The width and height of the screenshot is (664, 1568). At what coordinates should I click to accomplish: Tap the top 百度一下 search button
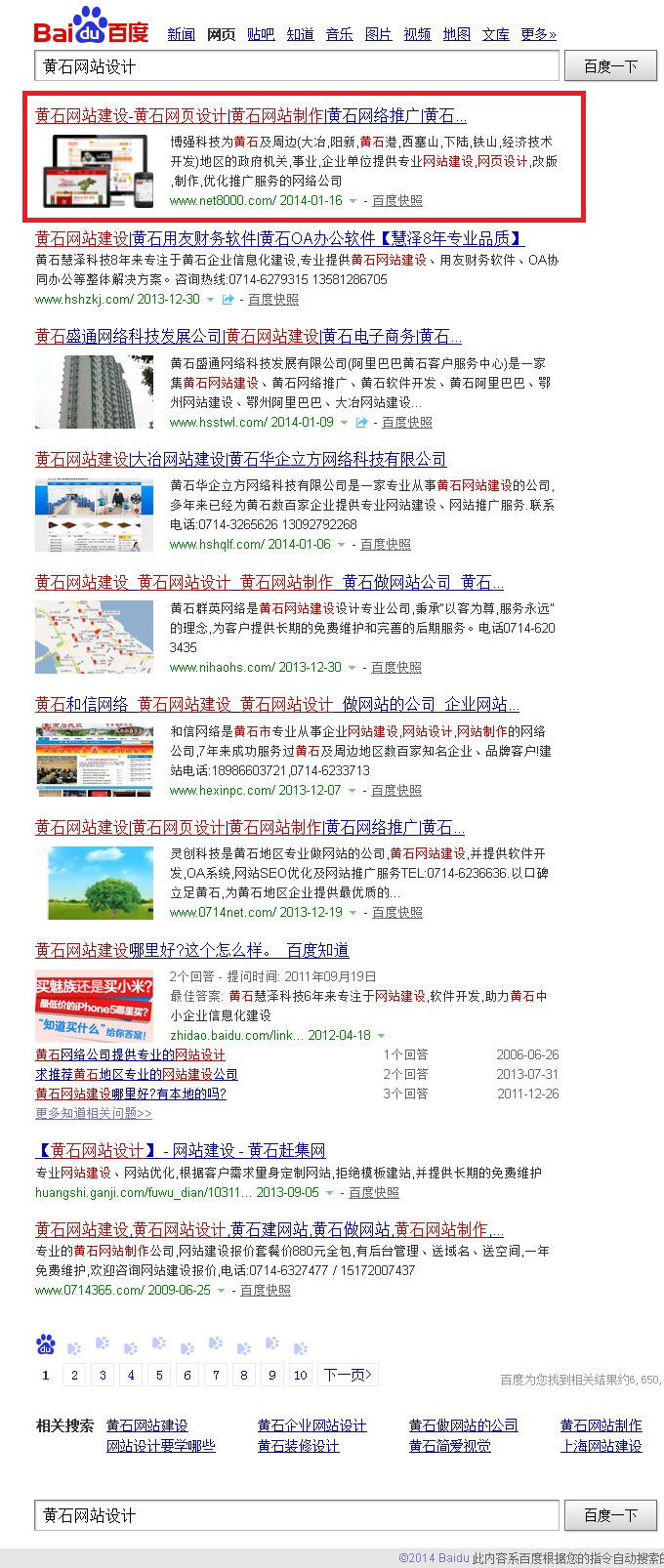click(610, 66)
